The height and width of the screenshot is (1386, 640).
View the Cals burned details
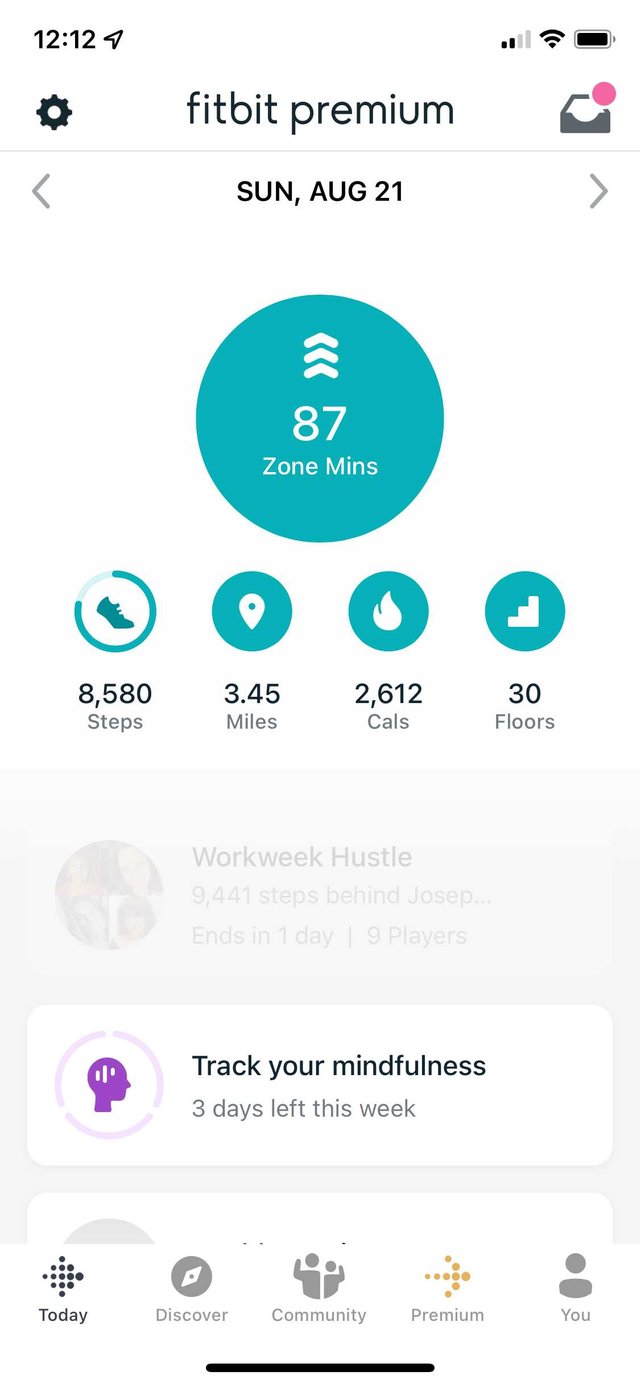[388, 611]
